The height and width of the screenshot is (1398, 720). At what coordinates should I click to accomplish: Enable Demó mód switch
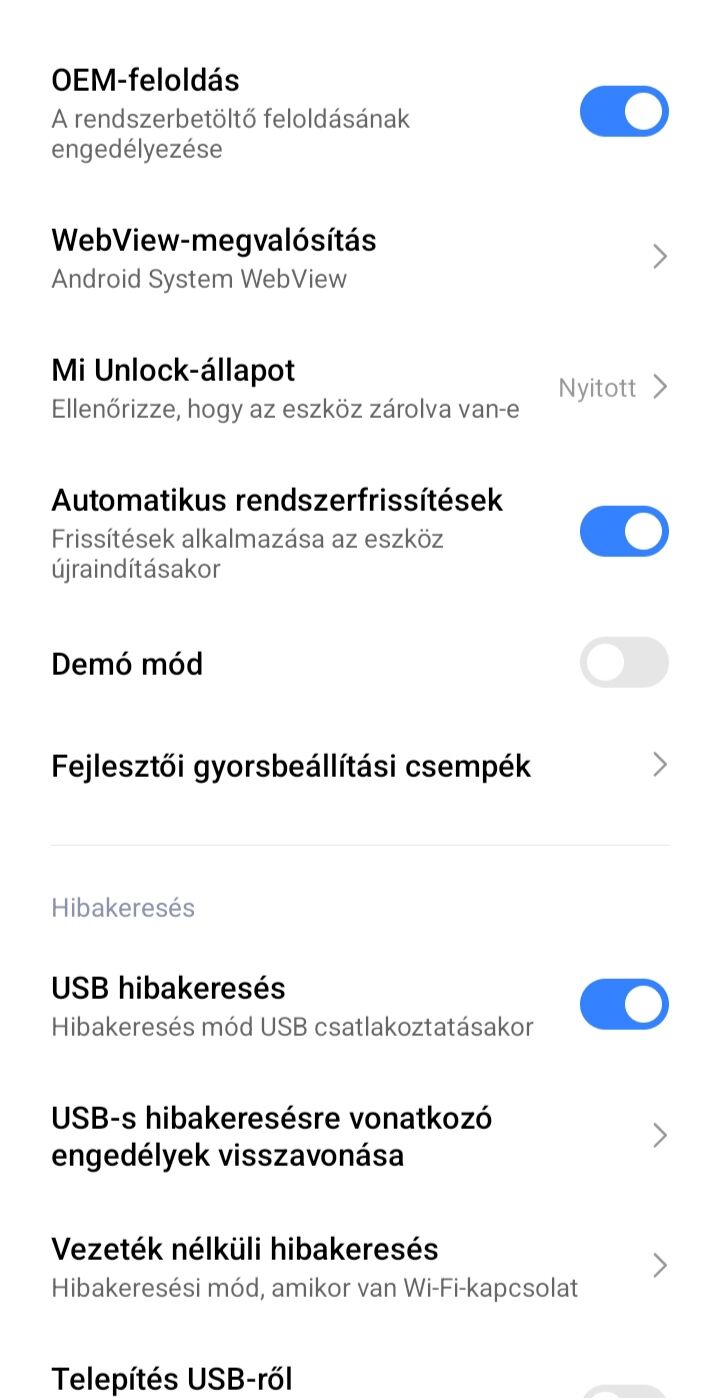[624, 662]
